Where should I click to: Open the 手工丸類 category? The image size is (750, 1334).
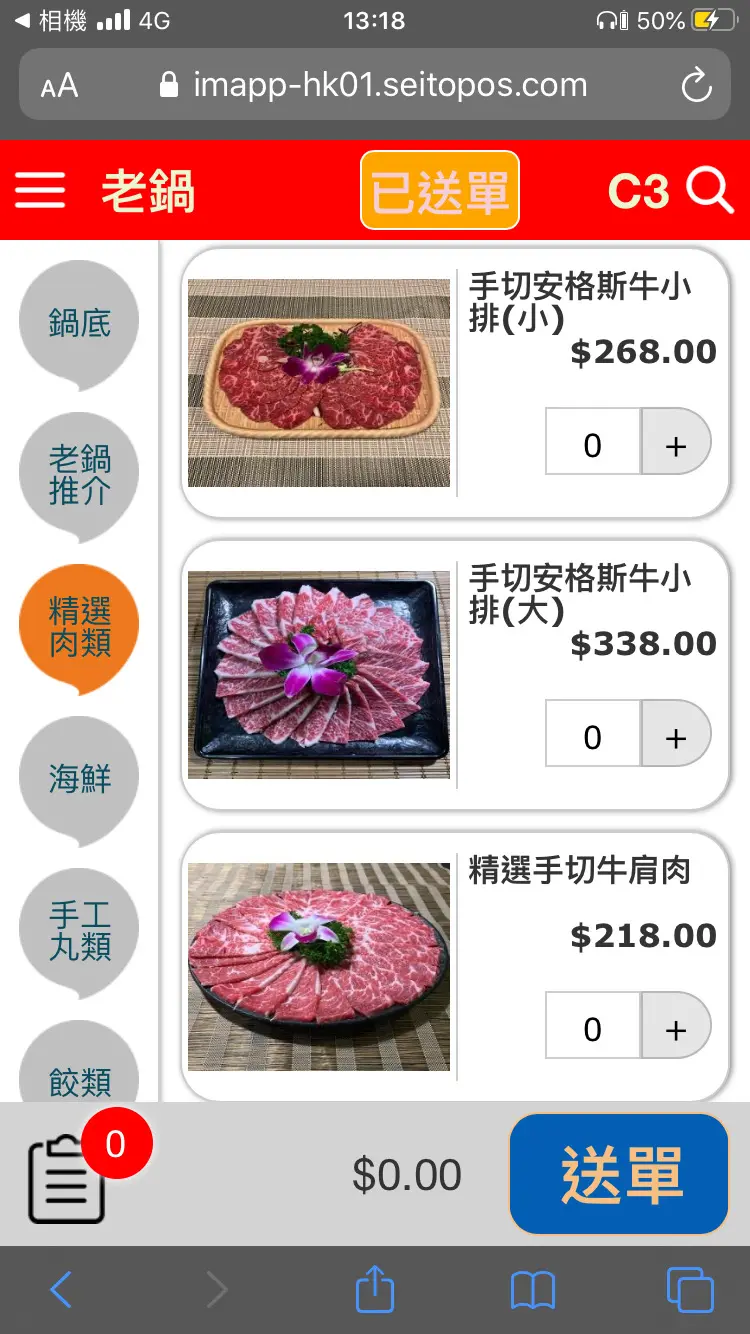79,930
